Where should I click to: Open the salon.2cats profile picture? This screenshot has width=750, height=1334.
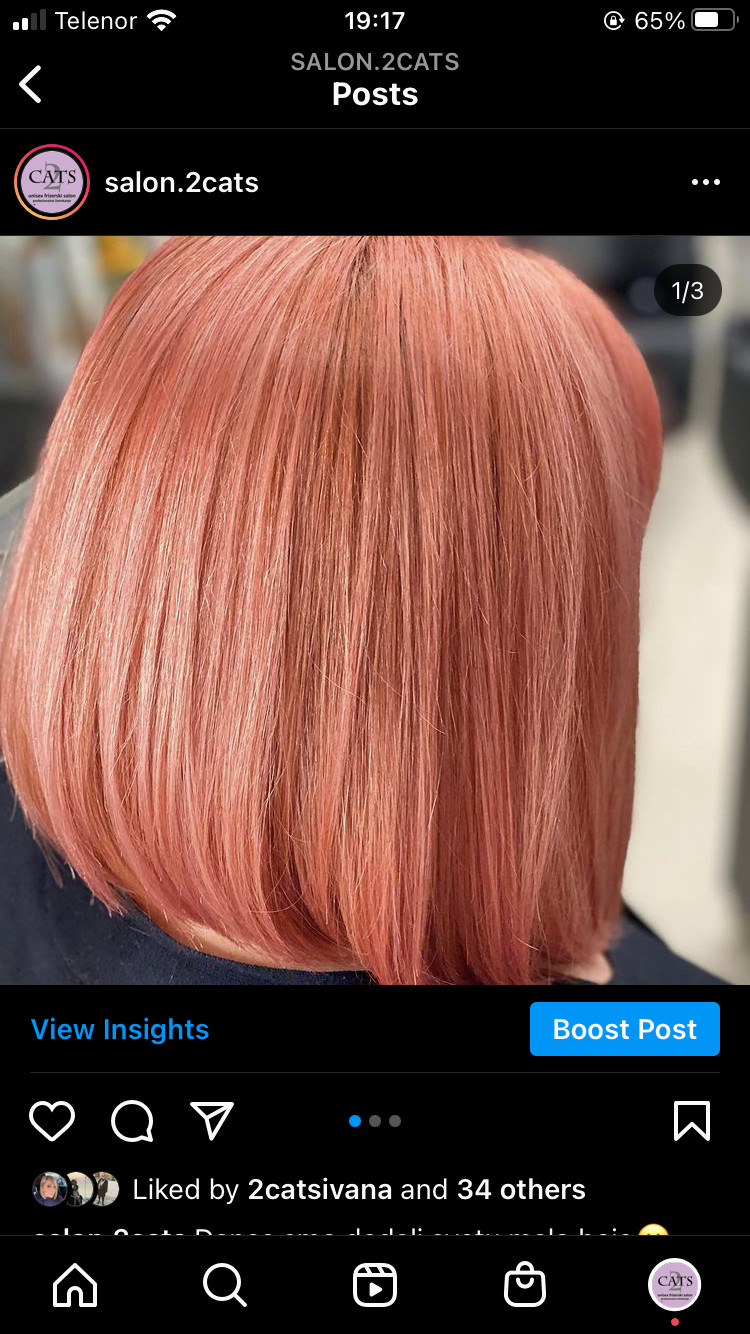point(52,182)
